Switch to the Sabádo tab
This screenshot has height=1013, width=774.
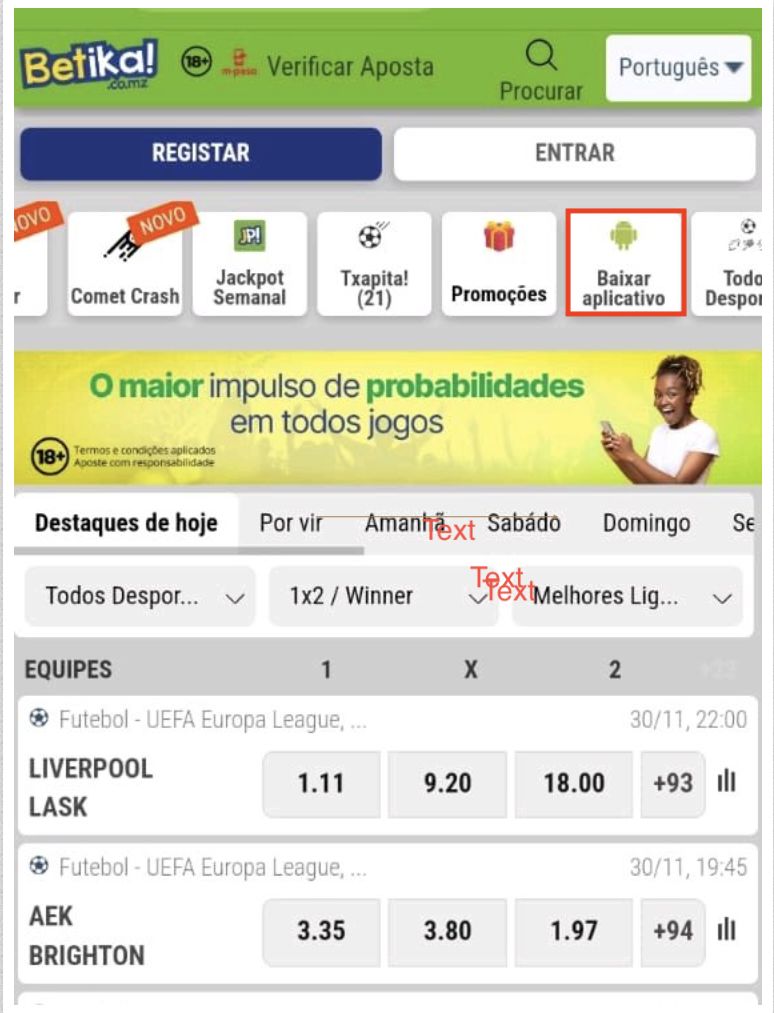pos(524,523)
